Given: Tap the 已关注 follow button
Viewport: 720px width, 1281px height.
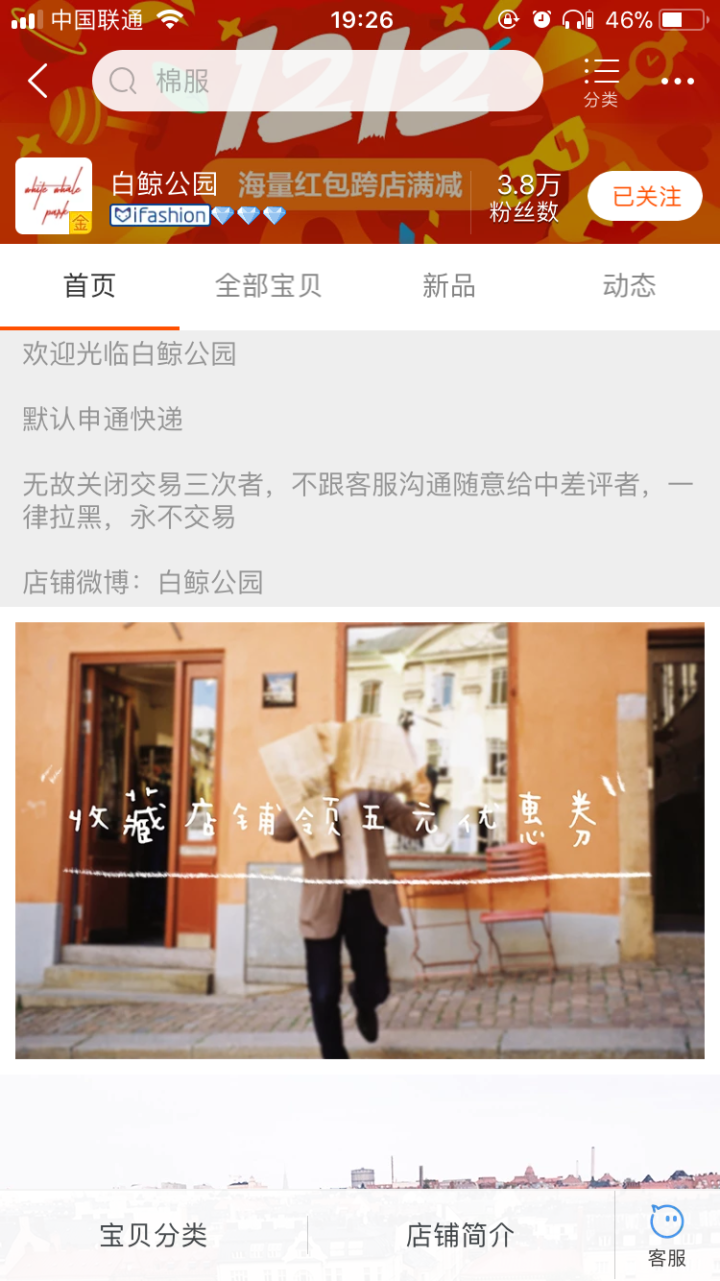Looking at the screenshot, I should (x=645, y=197).
